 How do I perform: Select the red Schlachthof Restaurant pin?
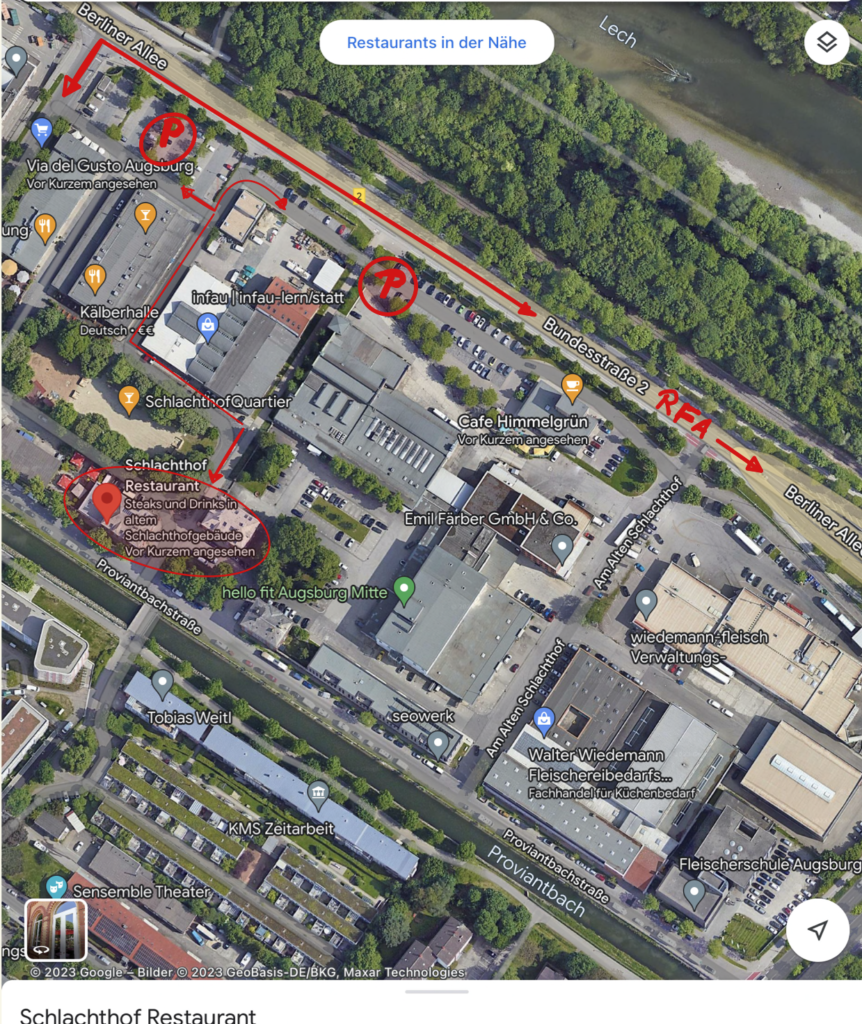pos(108,499)
